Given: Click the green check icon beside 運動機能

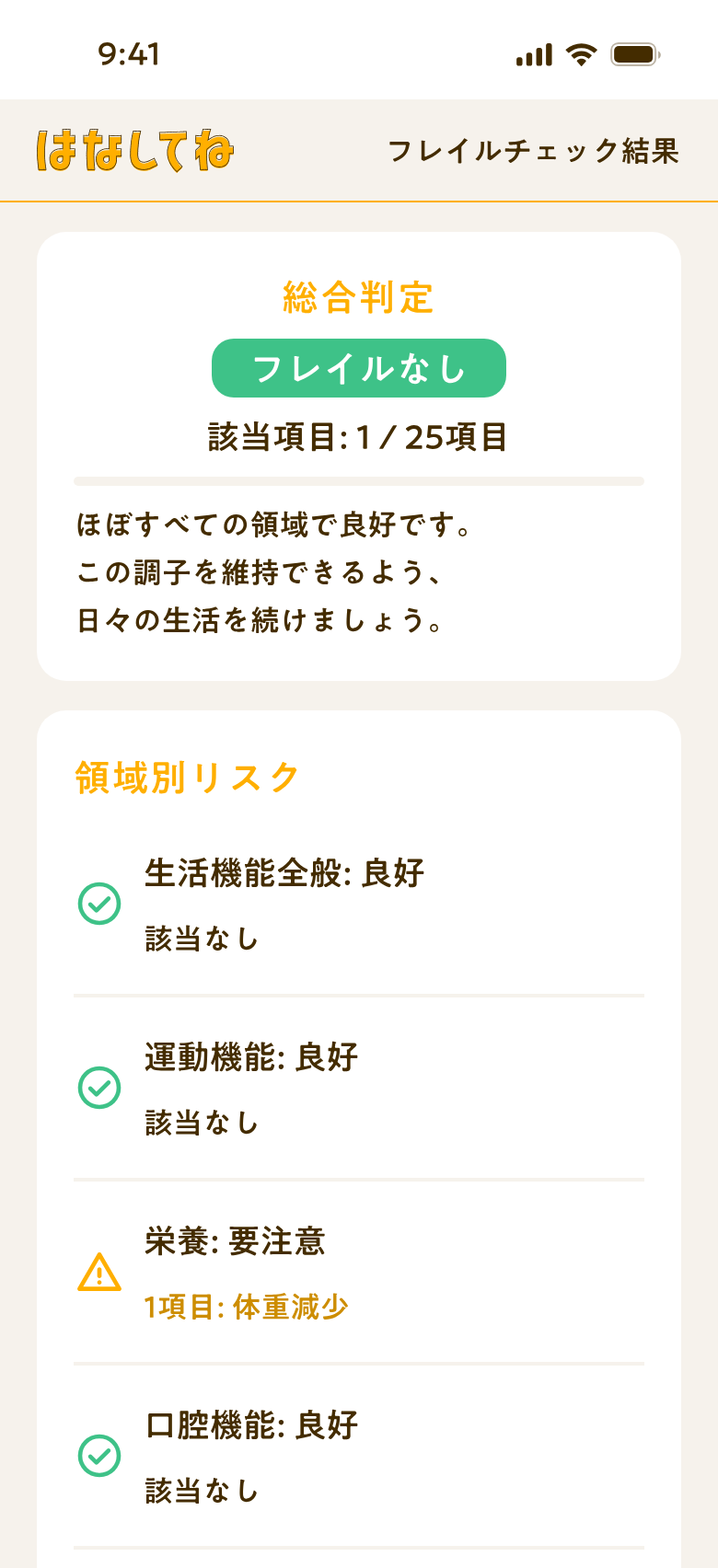Looking at the screenshot, I should [x=99, y=1088].
